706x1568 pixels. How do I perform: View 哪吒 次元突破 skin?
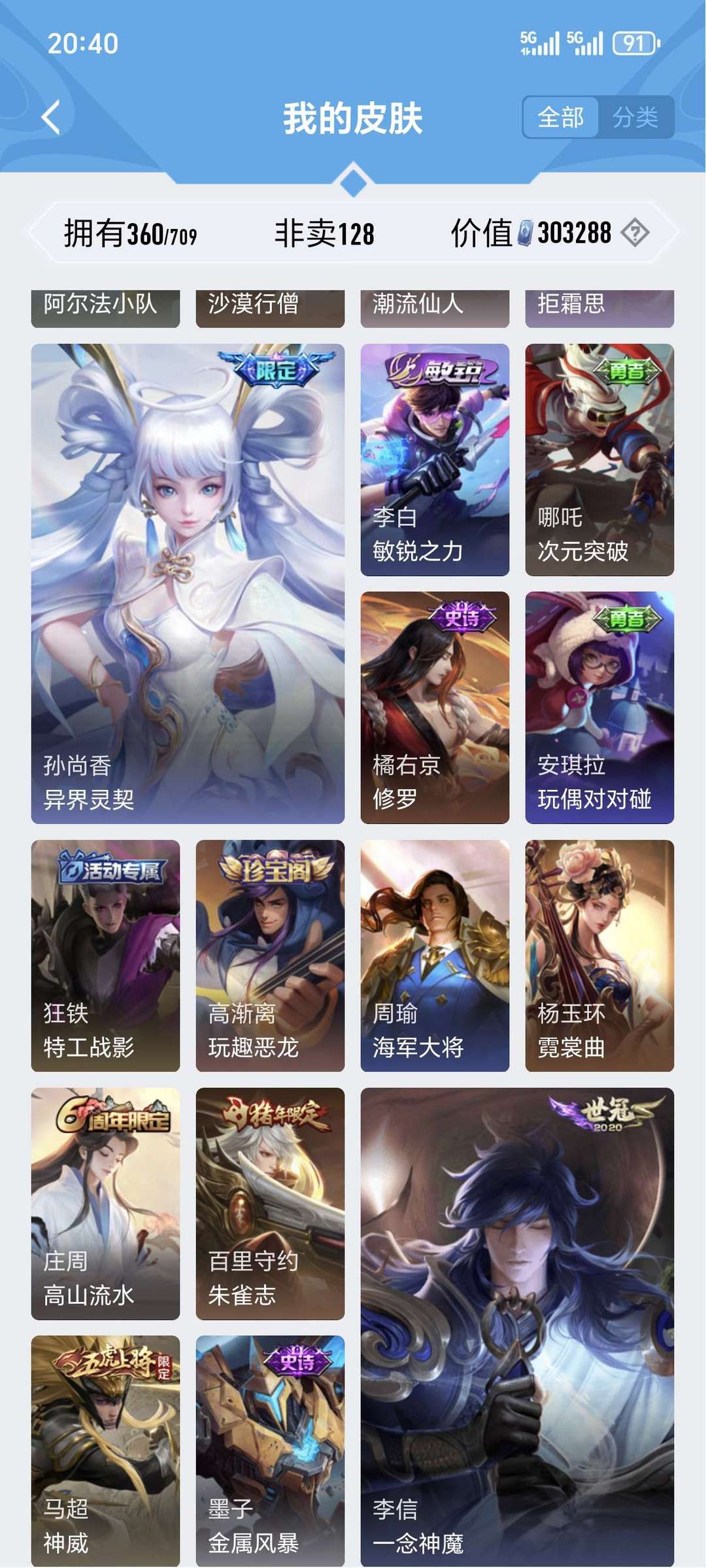(599, 460)
